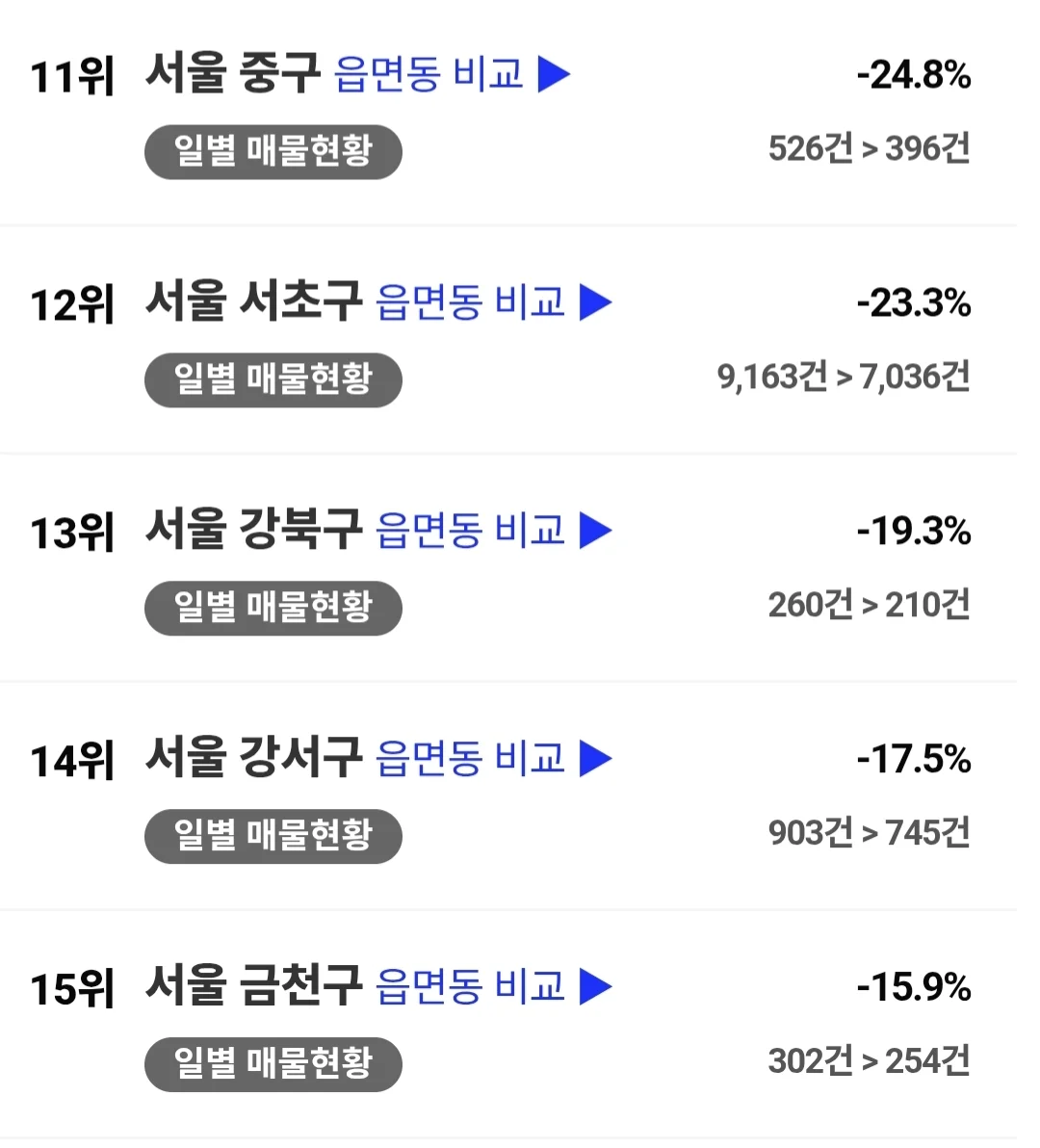
Task: Open 읍면동 비교 for 서울 중구
Action: 451,74
